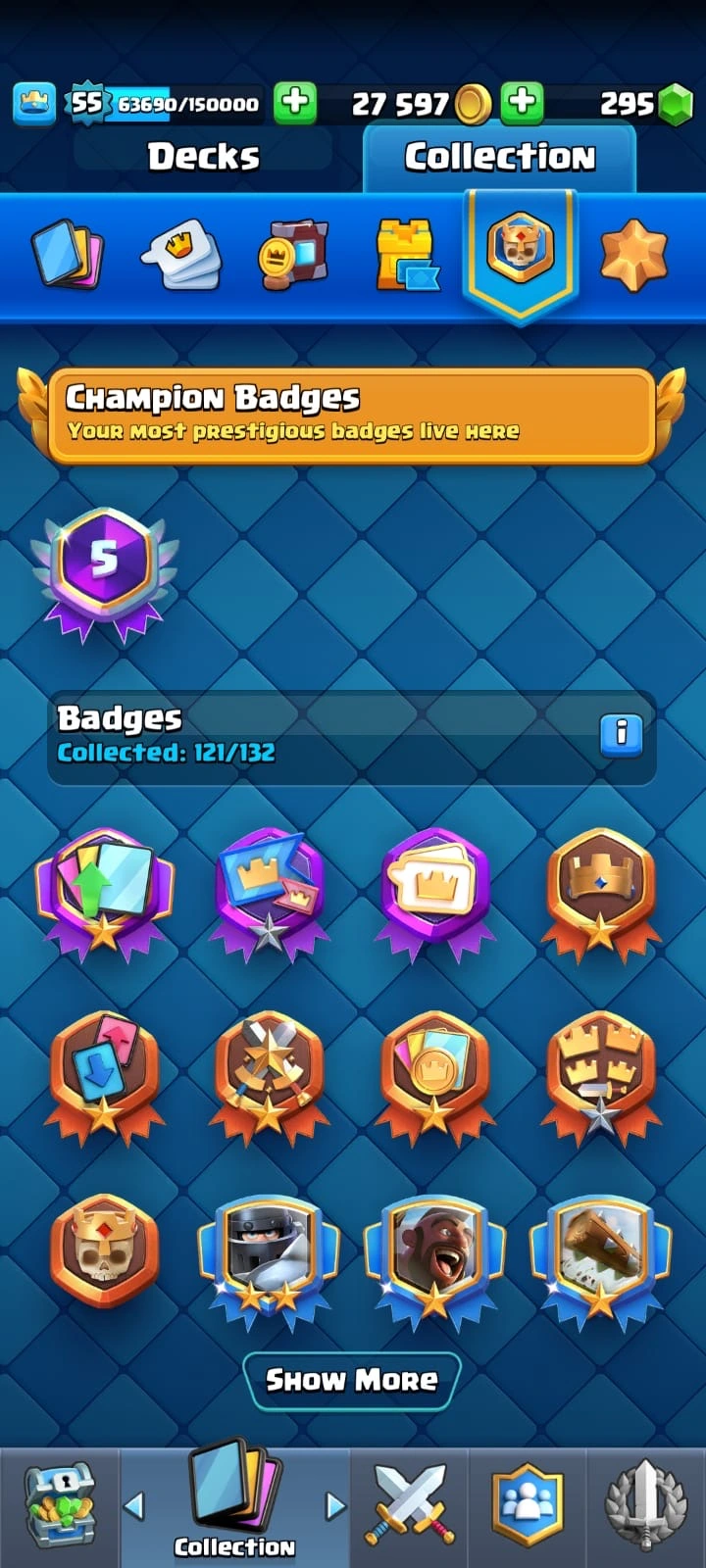View the Mega Knight mastery badge
The width and height of the screenshot is (706, 1568).
click(269, 1256)
